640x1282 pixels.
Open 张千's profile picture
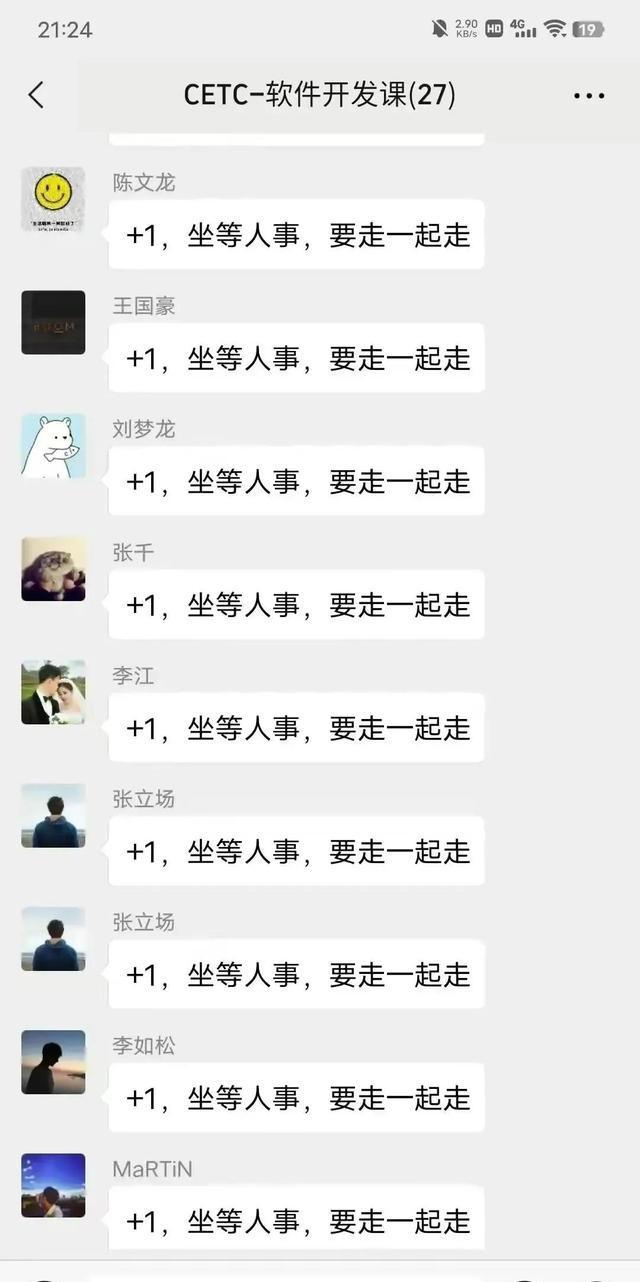[x=53, y=569]
